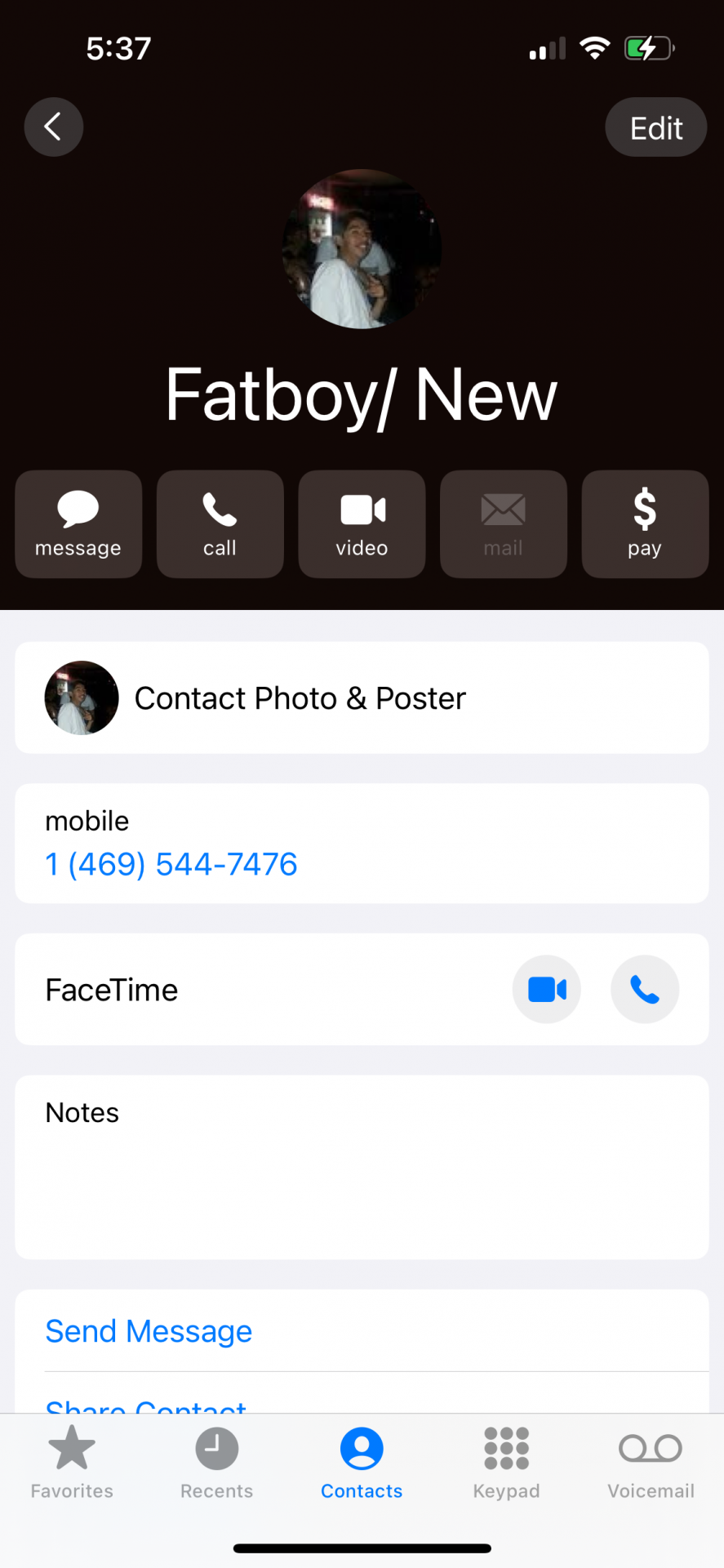724x1568 pixels.
Task: Tap the pay button
Action: (x=645, y=524)
